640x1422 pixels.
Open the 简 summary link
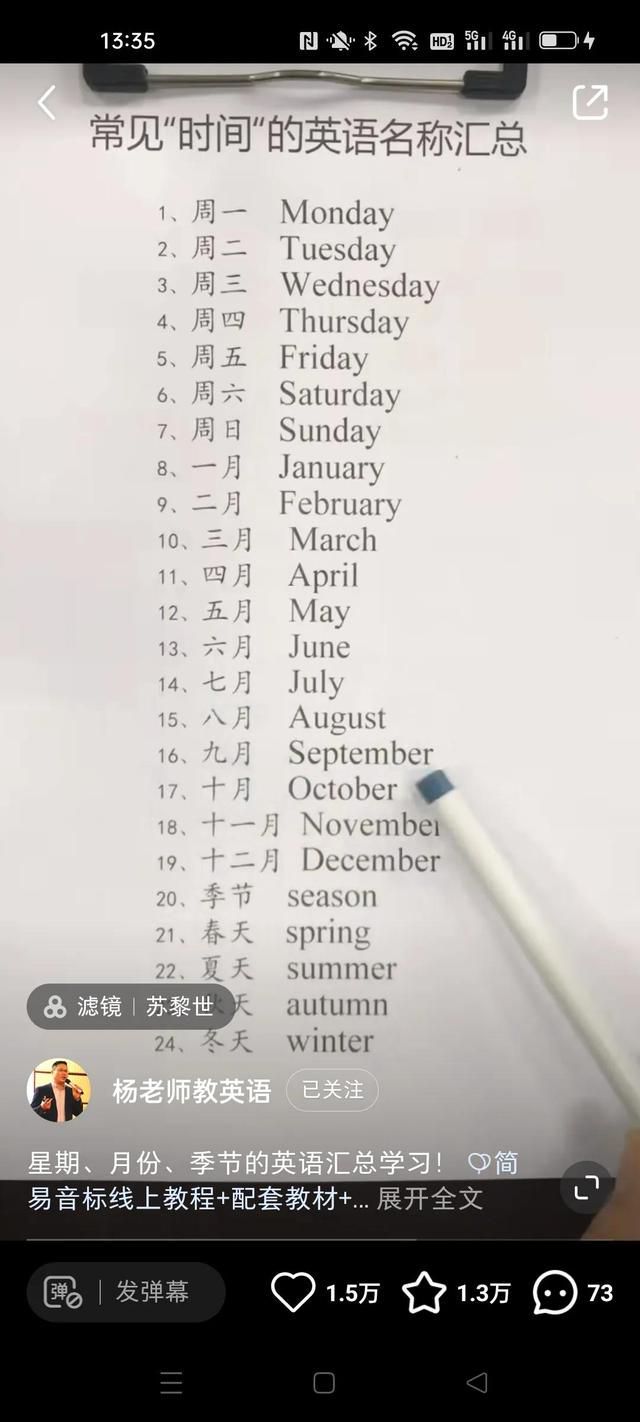494,1163
